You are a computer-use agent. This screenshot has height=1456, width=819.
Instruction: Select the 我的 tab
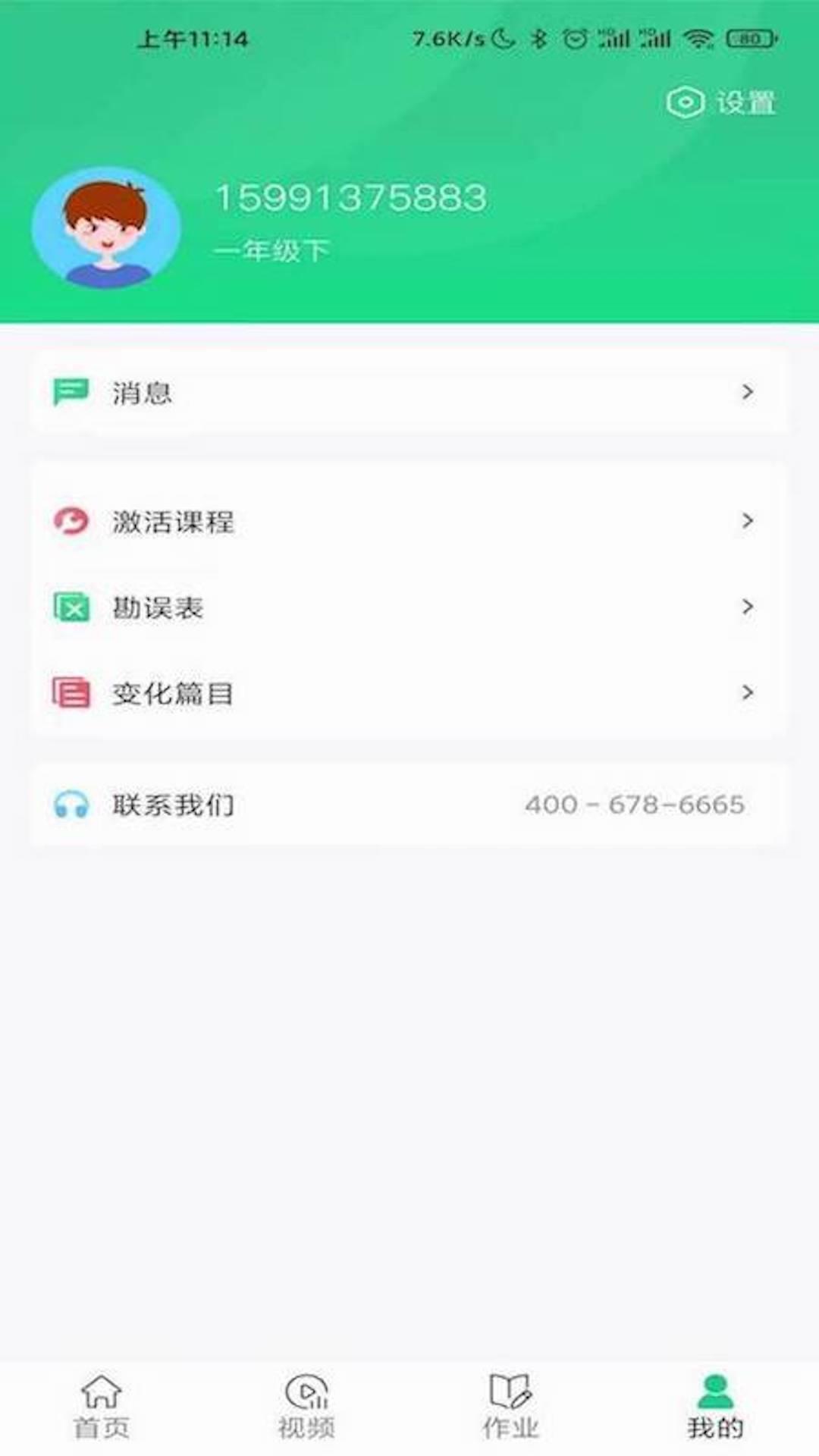point(715,1407)
